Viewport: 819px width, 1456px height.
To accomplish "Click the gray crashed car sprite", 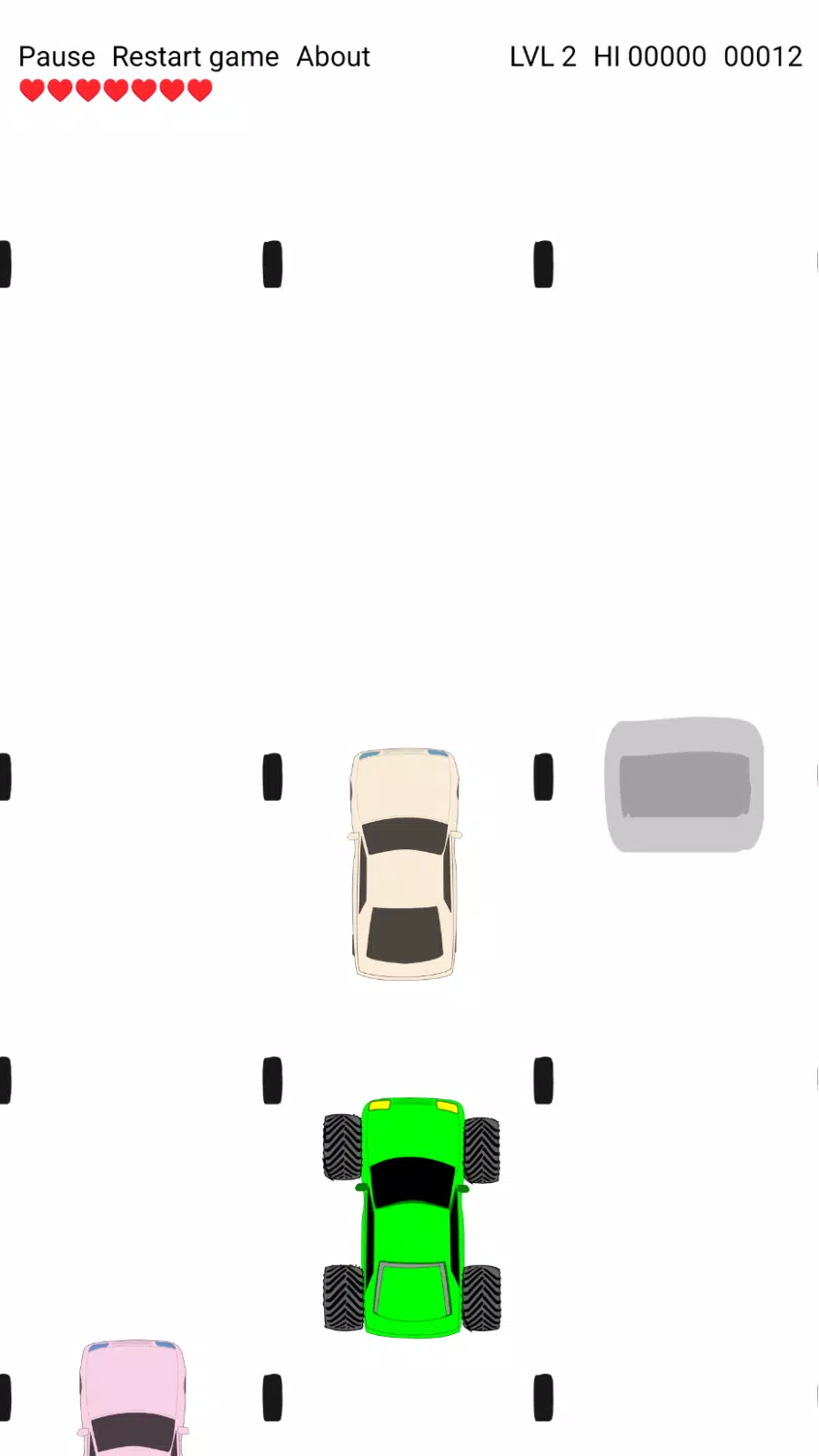I will (683, 784).
